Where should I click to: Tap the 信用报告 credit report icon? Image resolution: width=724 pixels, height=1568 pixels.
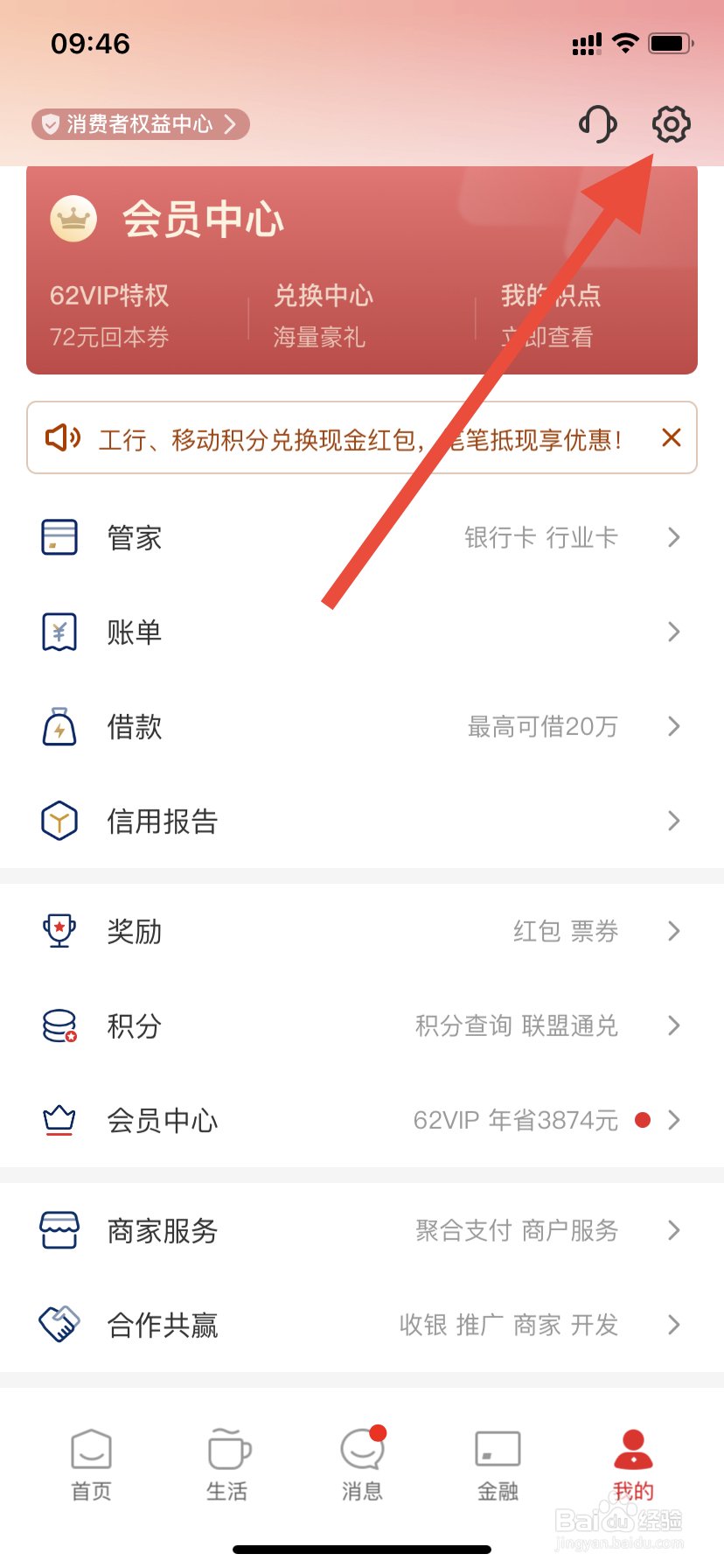point(59,821)
